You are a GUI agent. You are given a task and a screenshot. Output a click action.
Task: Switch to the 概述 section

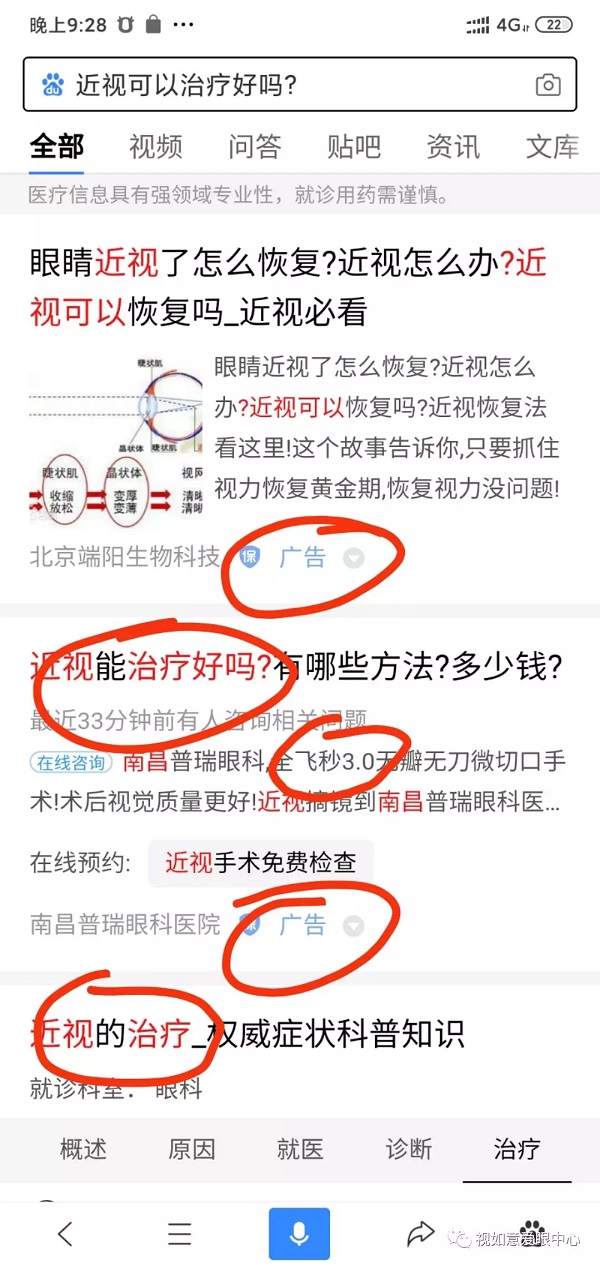tap(83, 1149)
